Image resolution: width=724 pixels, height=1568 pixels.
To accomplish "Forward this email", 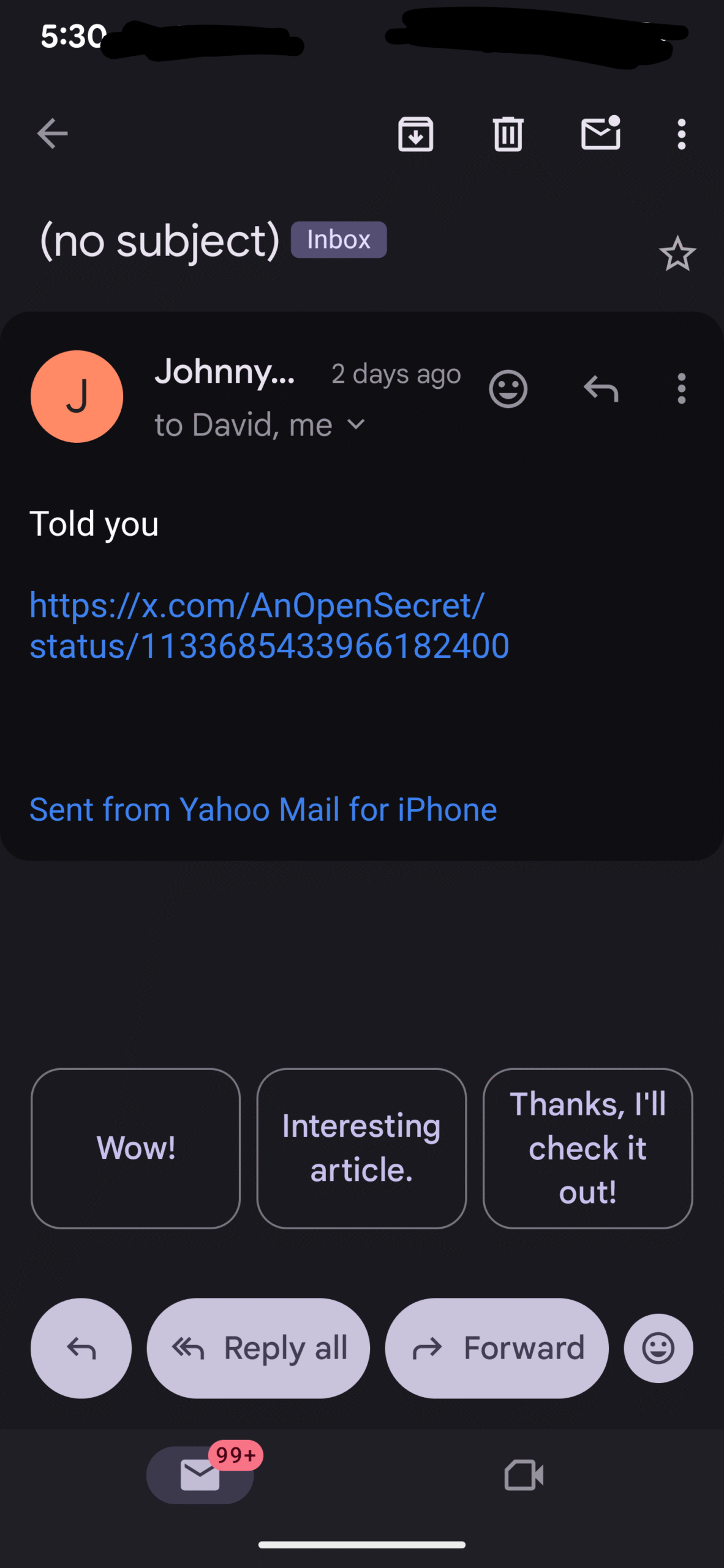I will click(x=496, y=1348).
